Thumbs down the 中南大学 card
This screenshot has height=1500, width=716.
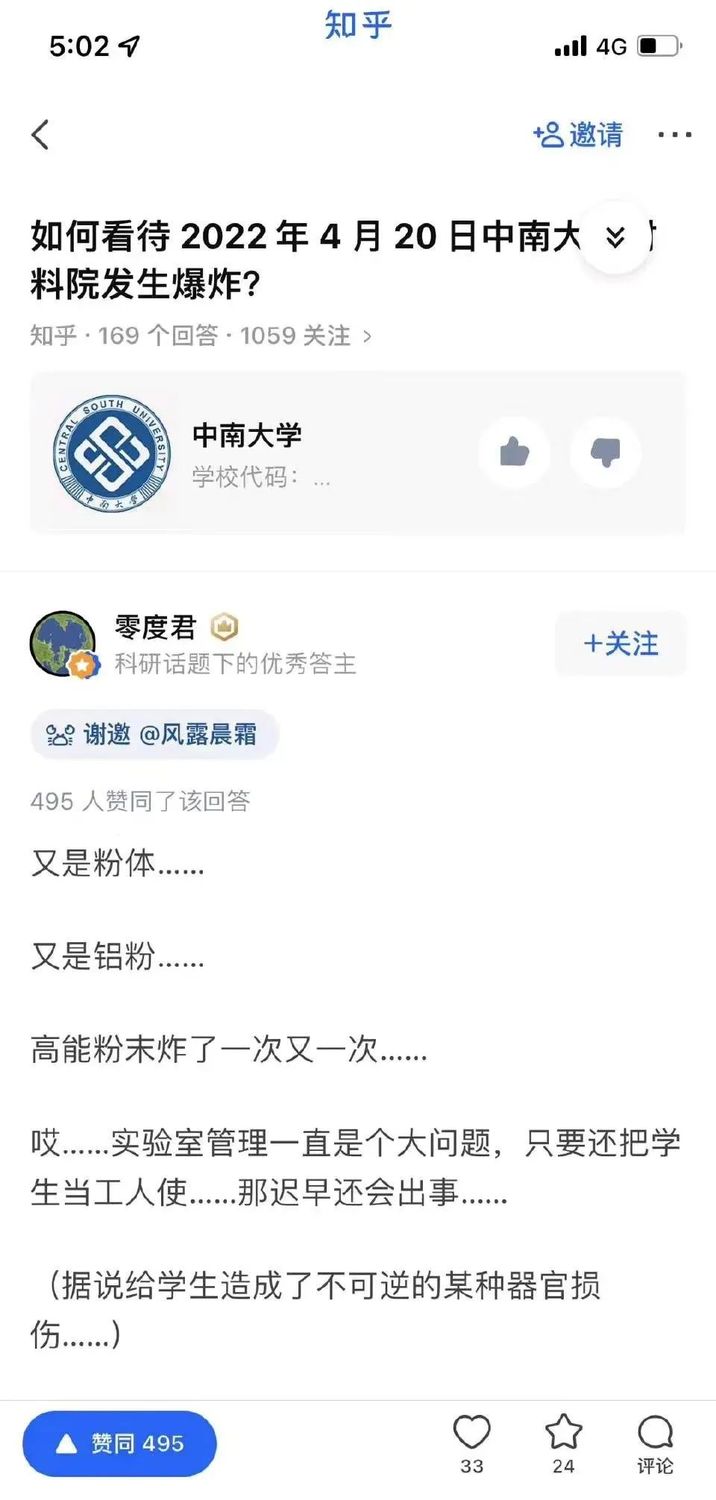[605, 453]
